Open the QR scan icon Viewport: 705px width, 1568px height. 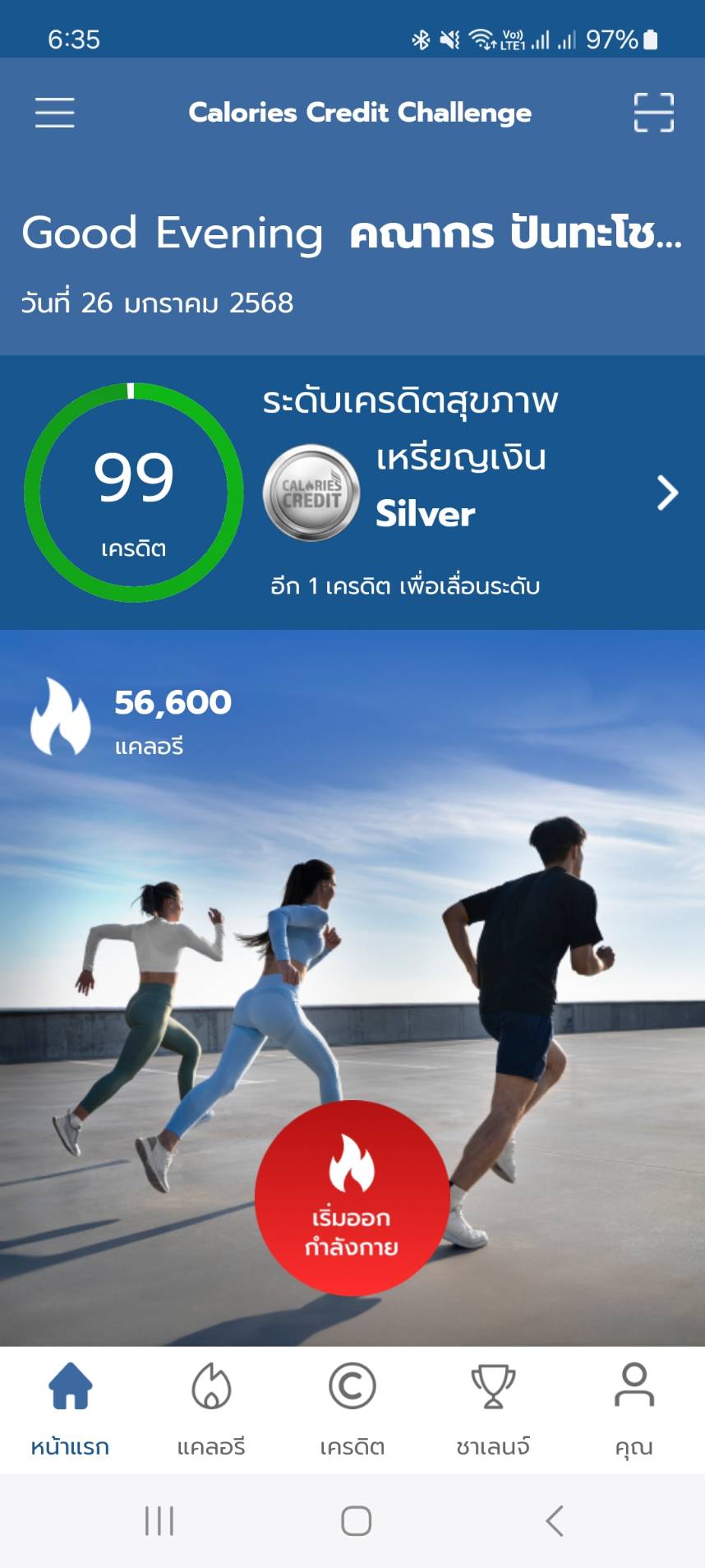(654, 113)
